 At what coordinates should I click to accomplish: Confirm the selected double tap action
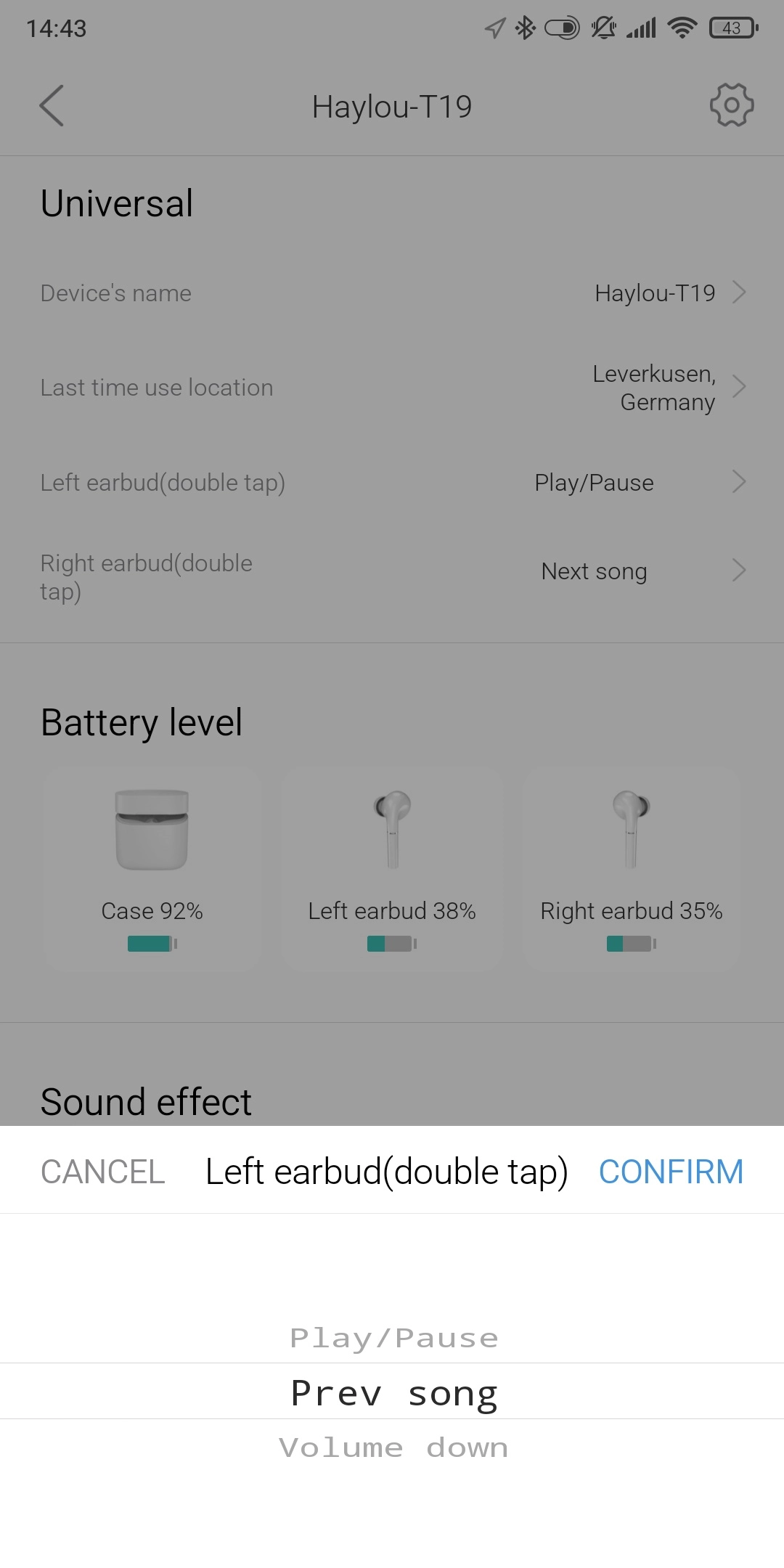(x=671, y=1172)
